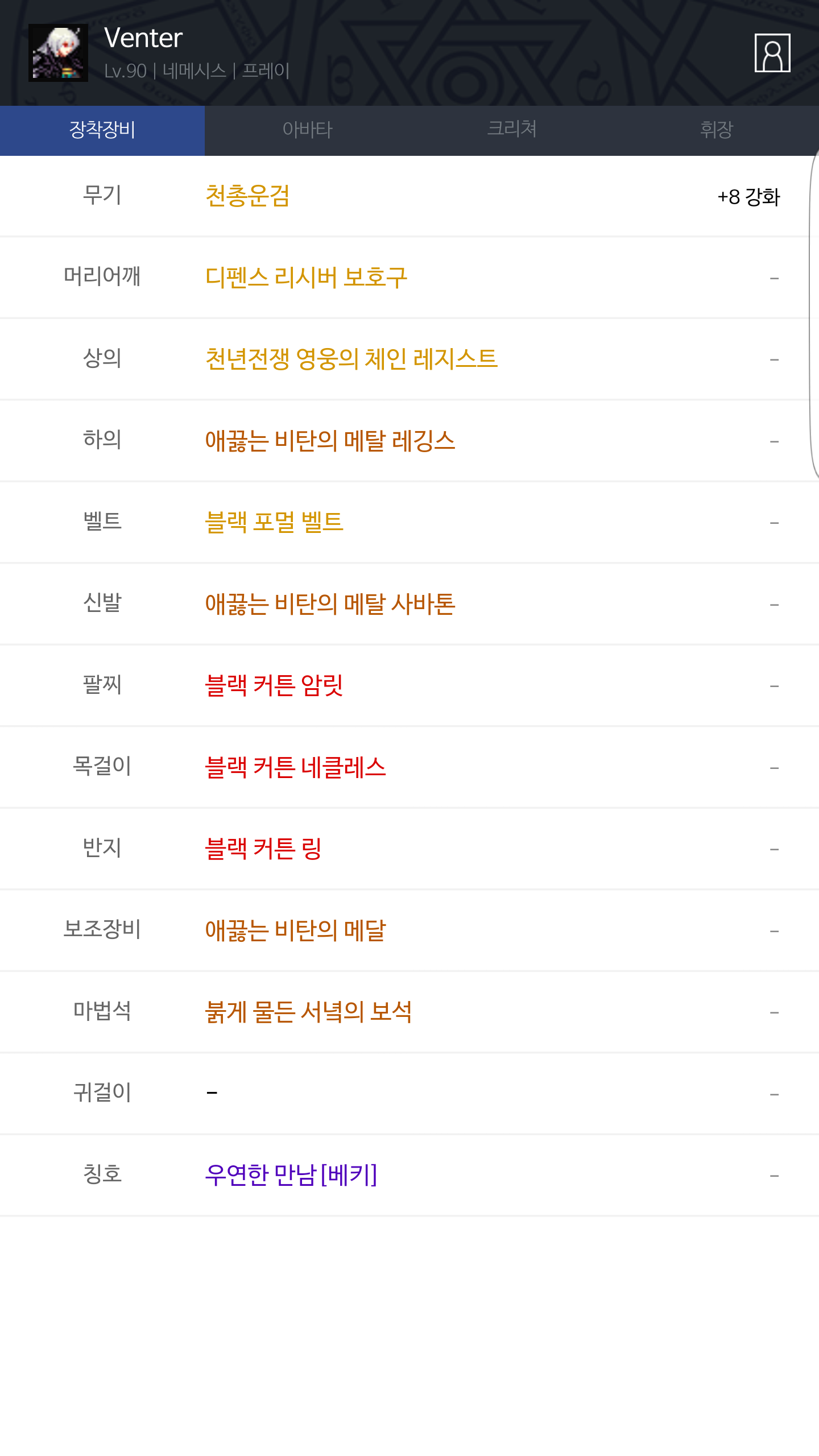Open 천년전쟁 영웅의 체인 레지스트 item

(x=351, y=359)
